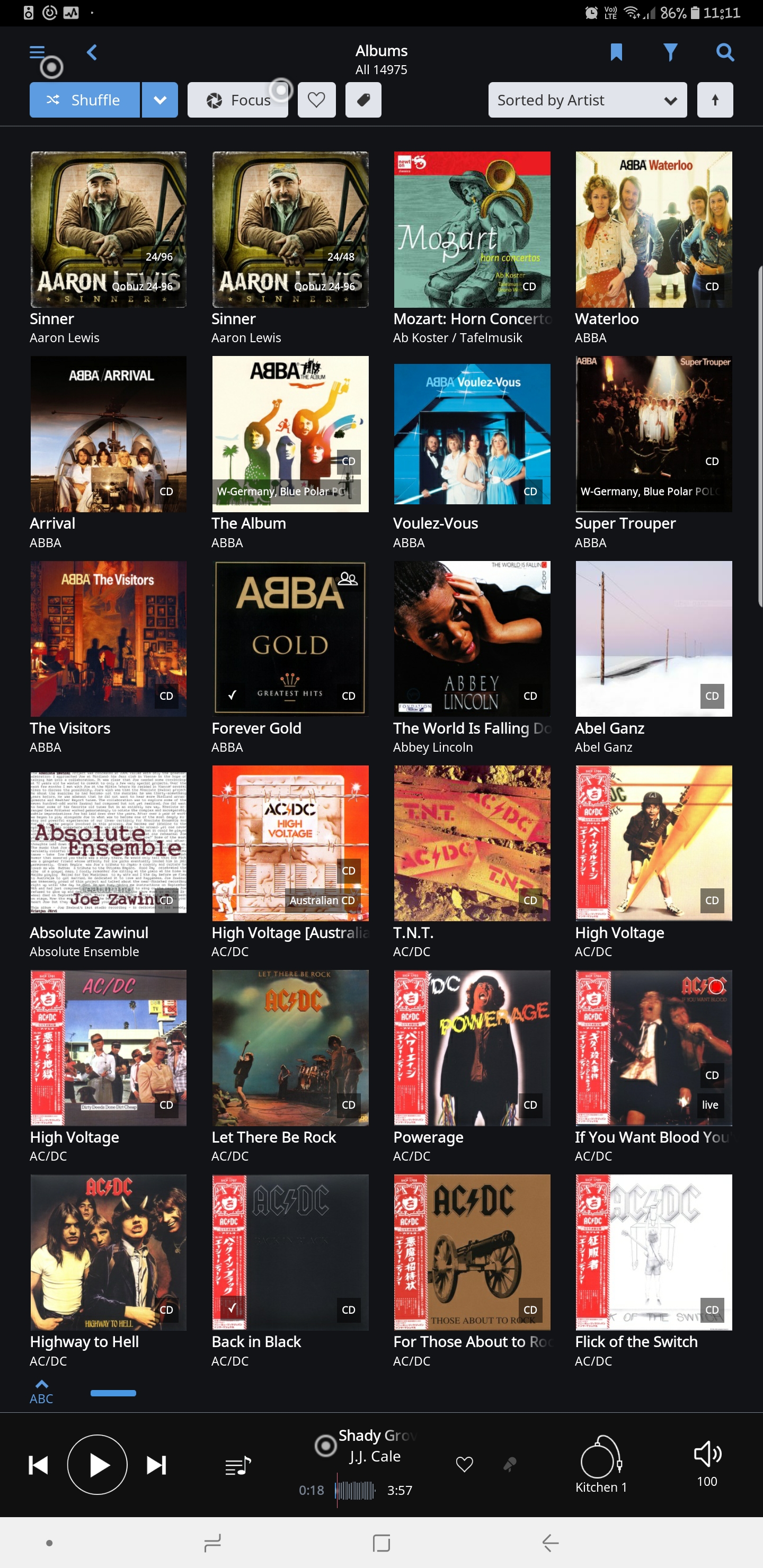Shuffle all albums
This screenshot has height=1568, width=763.
click(85, 100)
